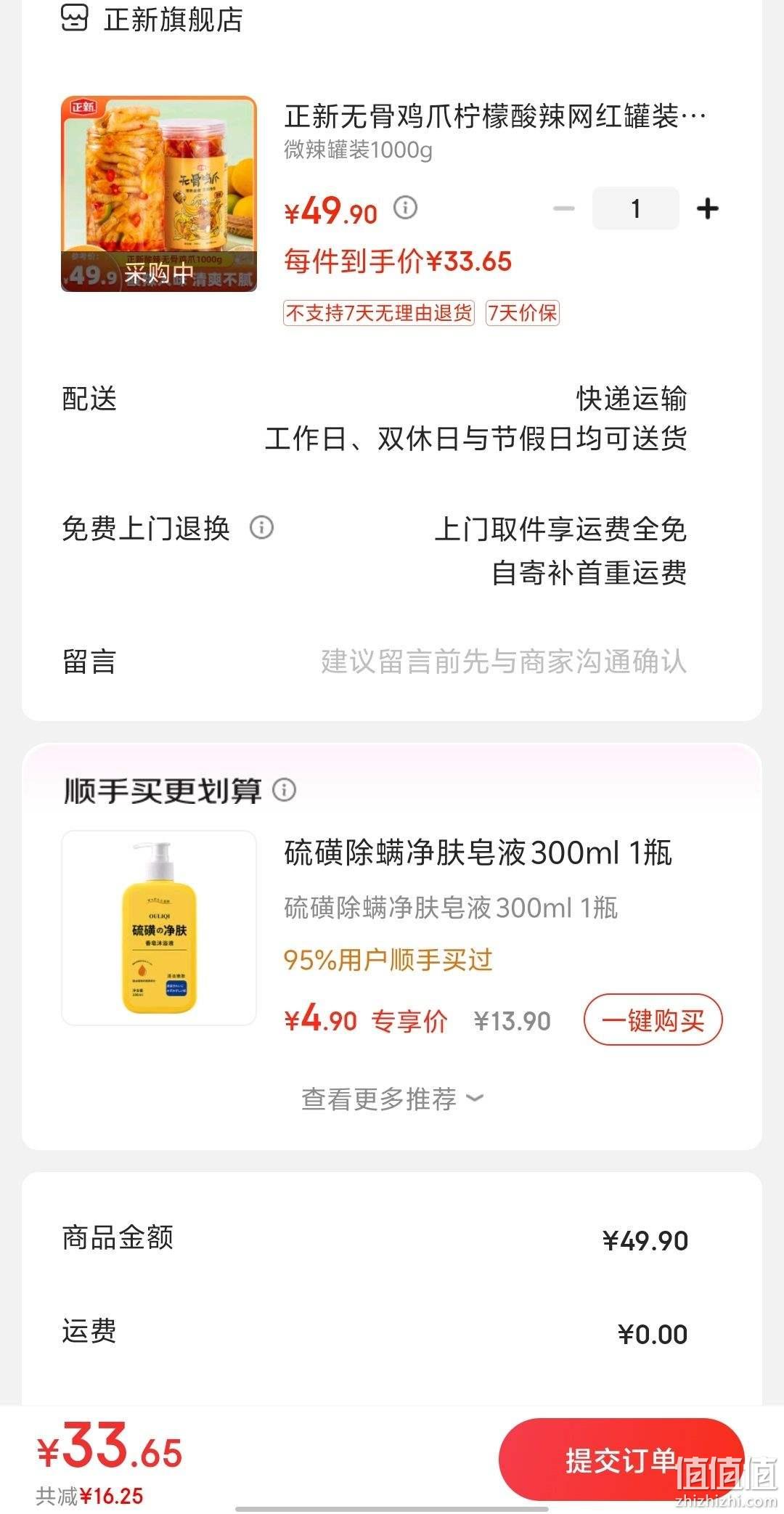Open the 正新旗舰店 store page
784x1514 pixels.
pyautogui.click(x=152, y=19)
